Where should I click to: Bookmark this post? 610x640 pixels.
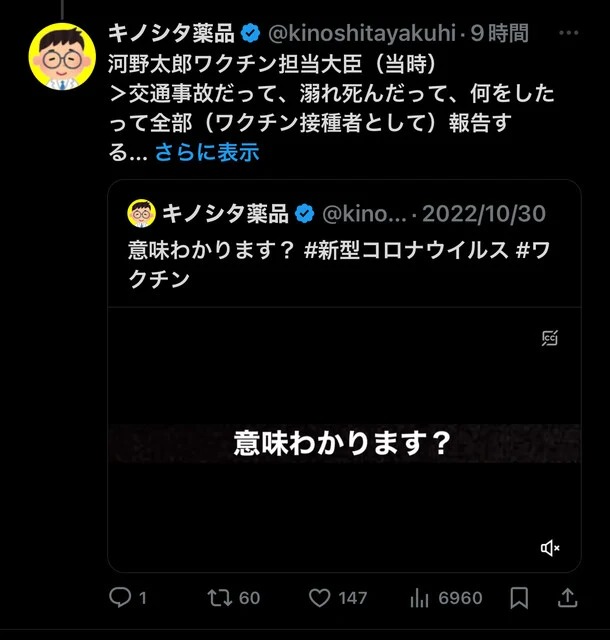(x=519, y=598)
